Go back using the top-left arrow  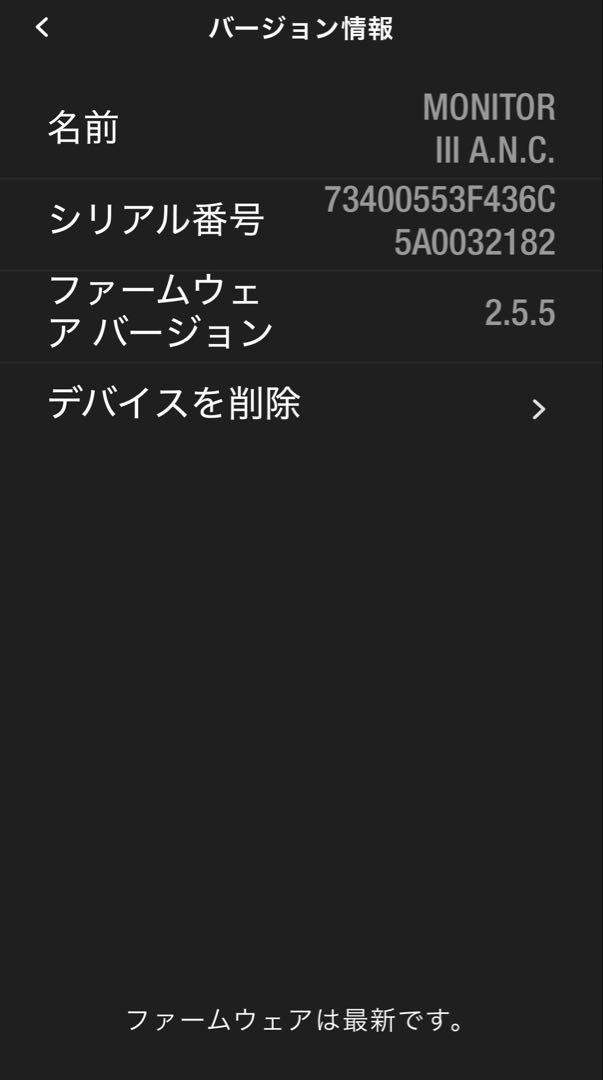(x=43, y=28)
